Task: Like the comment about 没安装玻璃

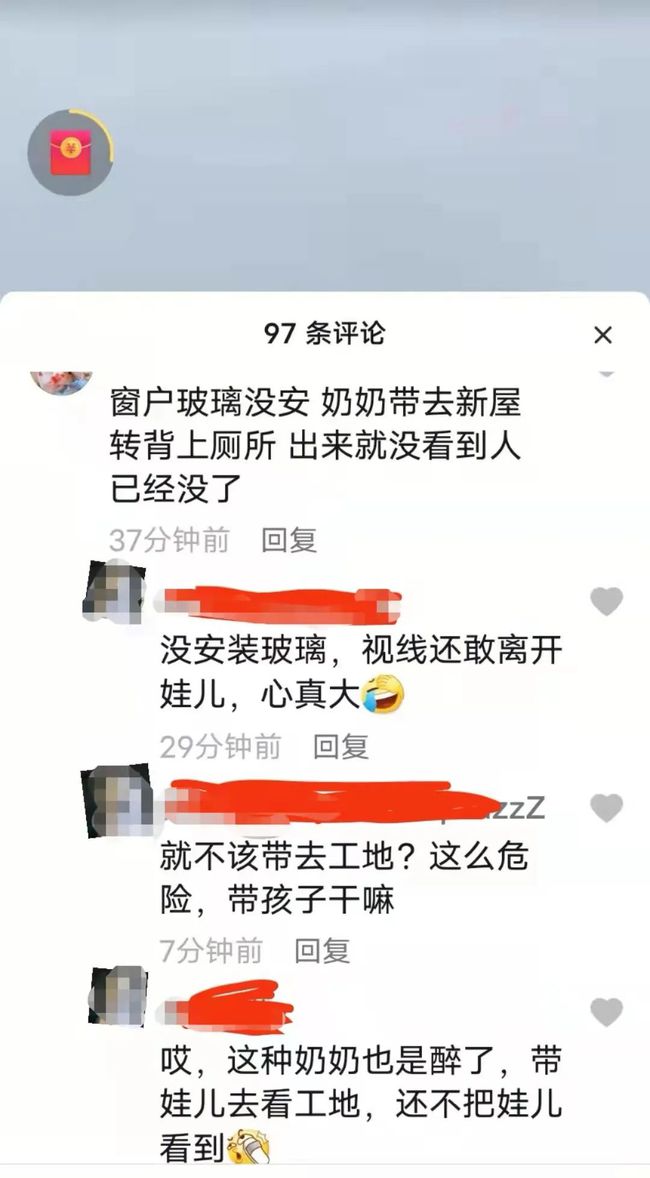Action: coord(606,601)
